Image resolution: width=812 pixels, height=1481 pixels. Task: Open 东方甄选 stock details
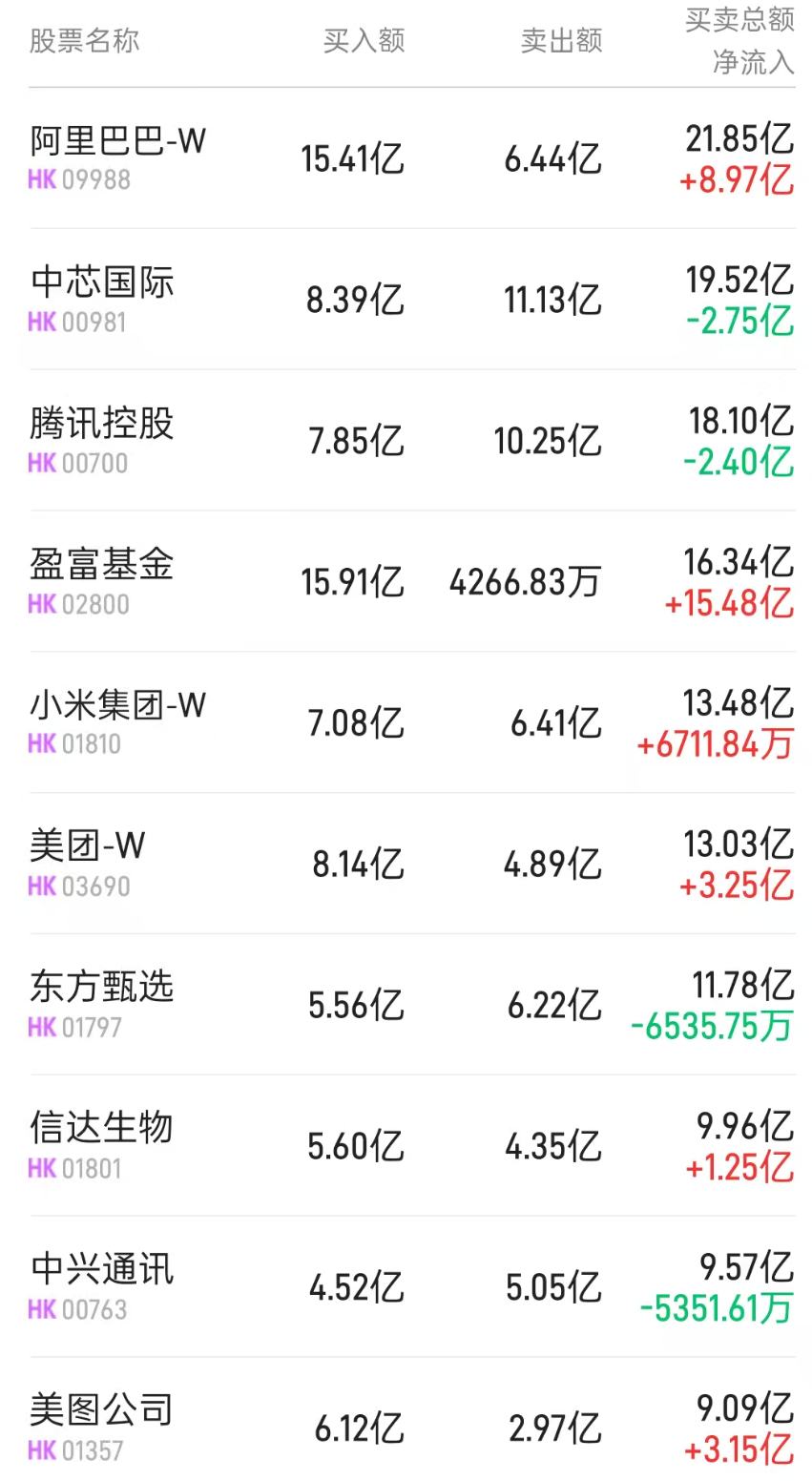coord(100,988)
